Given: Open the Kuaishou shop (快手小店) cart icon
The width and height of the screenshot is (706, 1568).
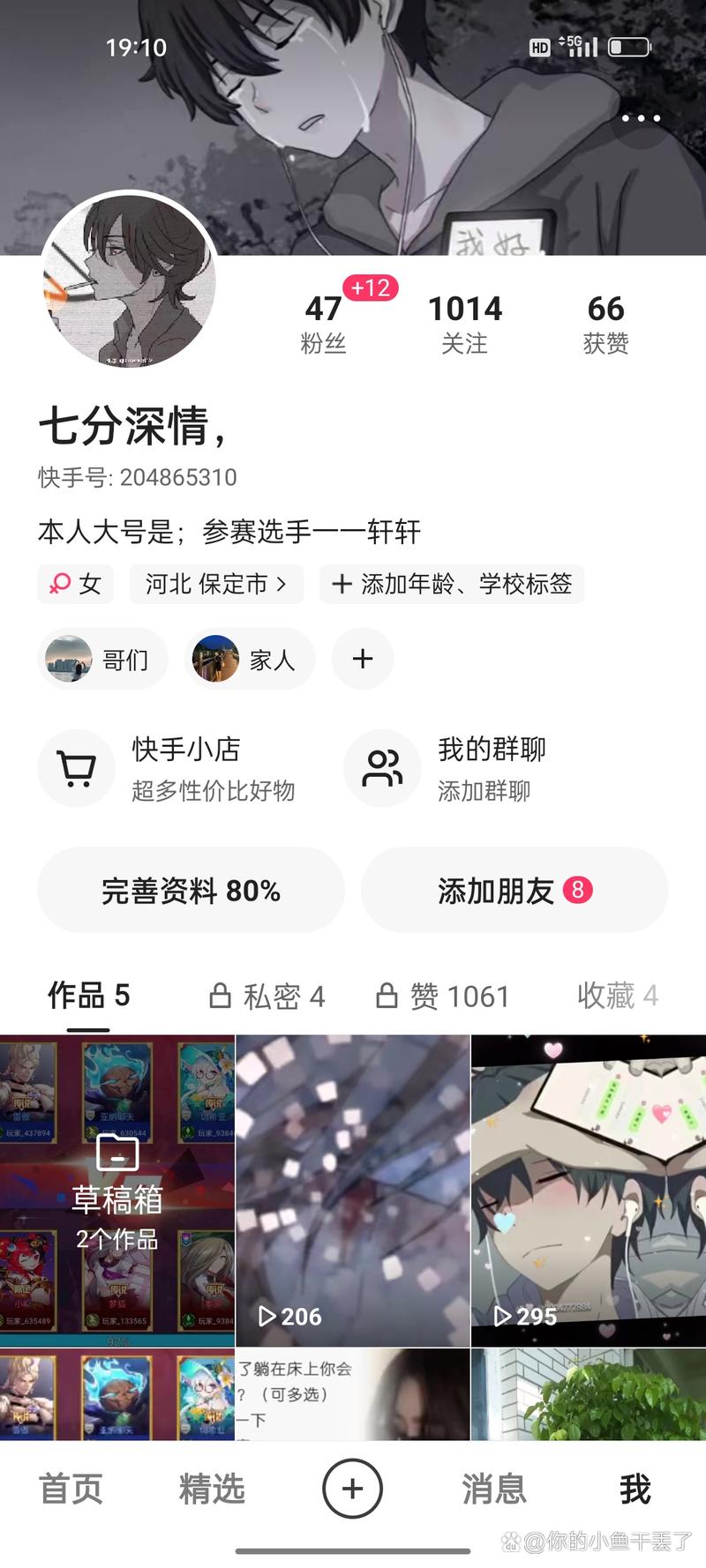Looking at the screenshot, I should pos(76,768).
